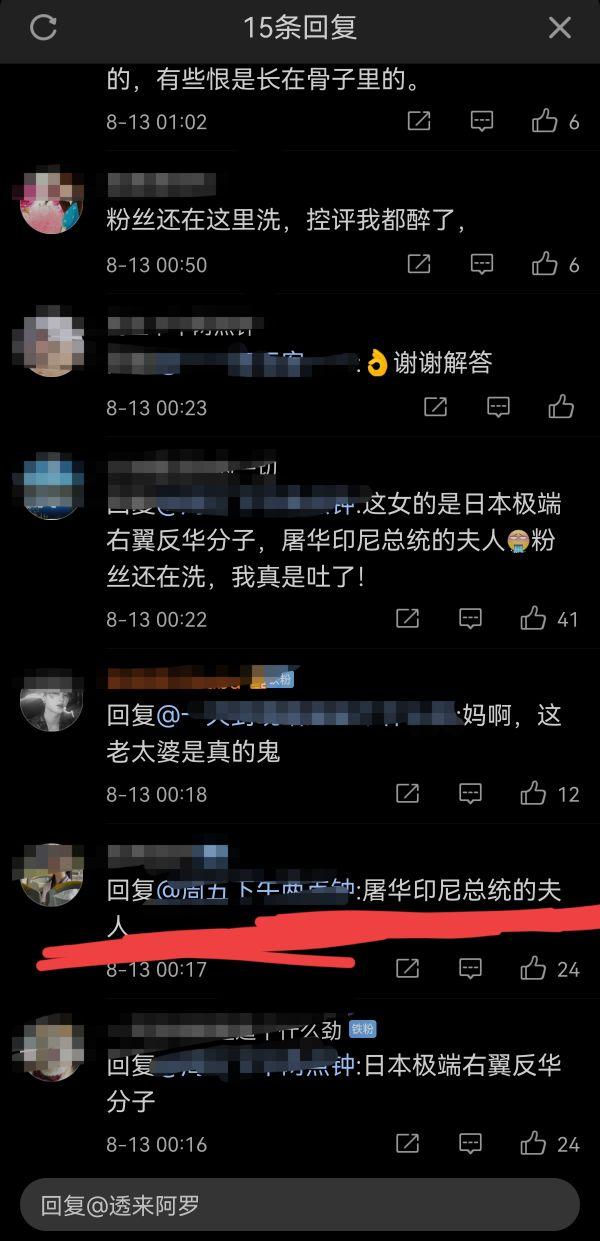Repost the comment posted at 8-13 00:16
Viewport: 600px width, 1241px height.
[407, 1144]
